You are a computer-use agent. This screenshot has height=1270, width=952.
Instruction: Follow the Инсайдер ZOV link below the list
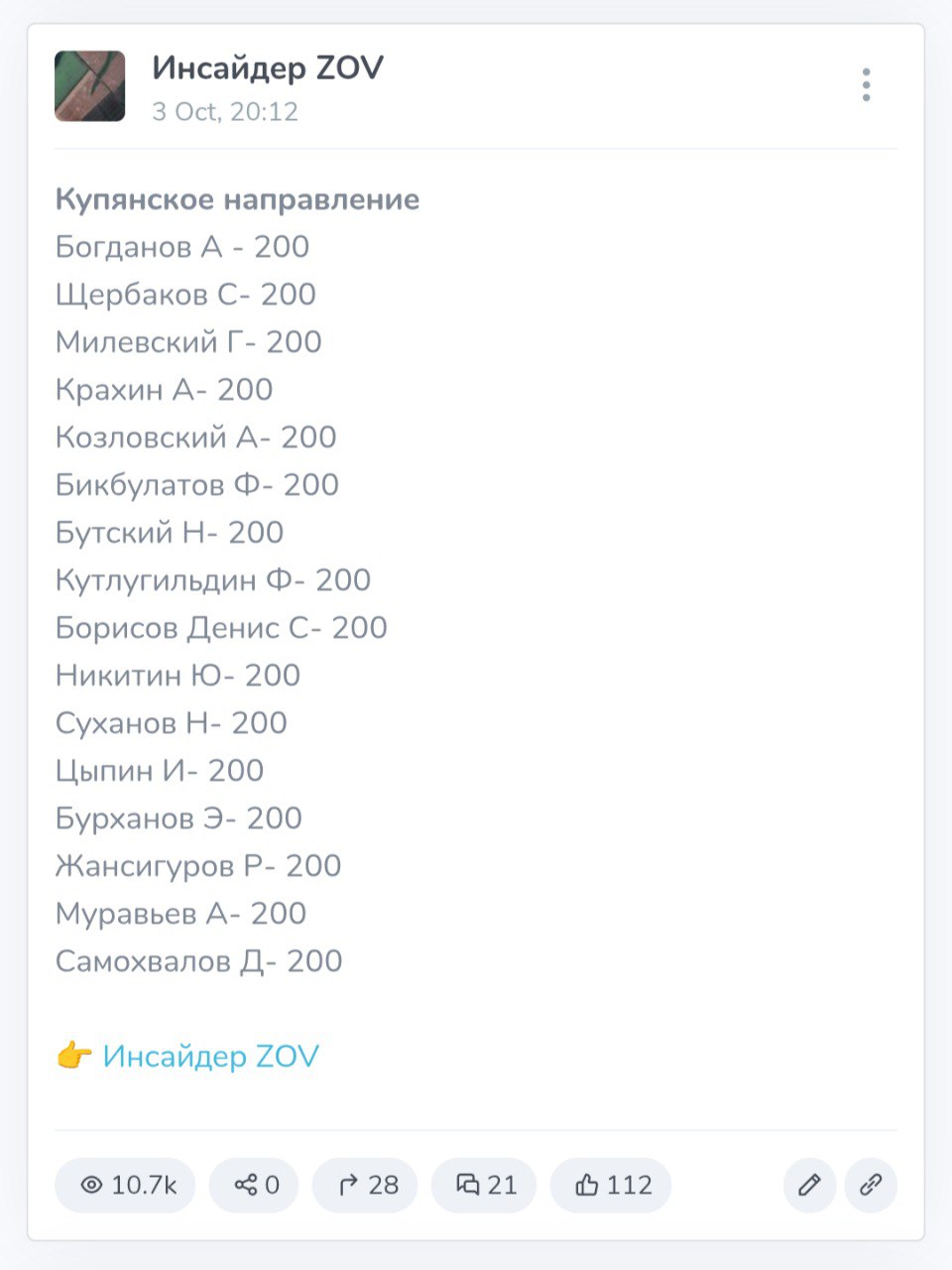(x=210, y=1056)
